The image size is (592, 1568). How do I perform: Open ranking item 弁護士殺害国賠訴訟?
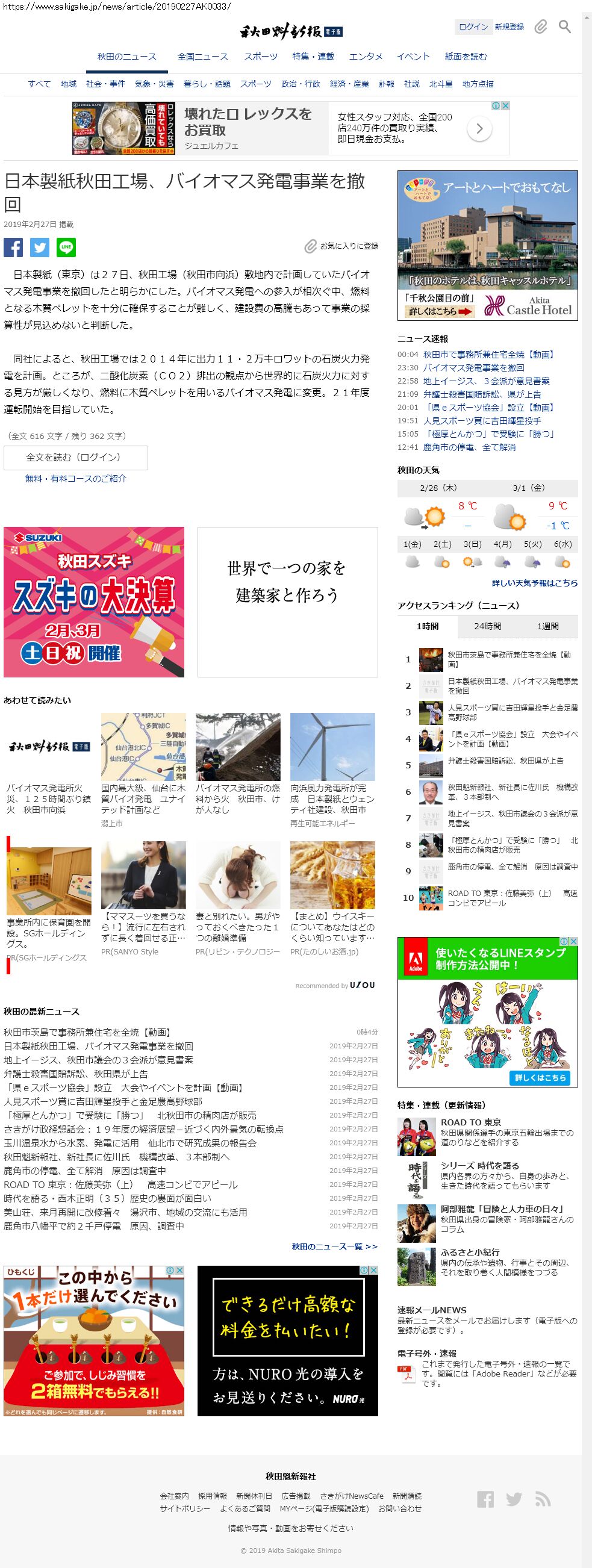[505, 761]
